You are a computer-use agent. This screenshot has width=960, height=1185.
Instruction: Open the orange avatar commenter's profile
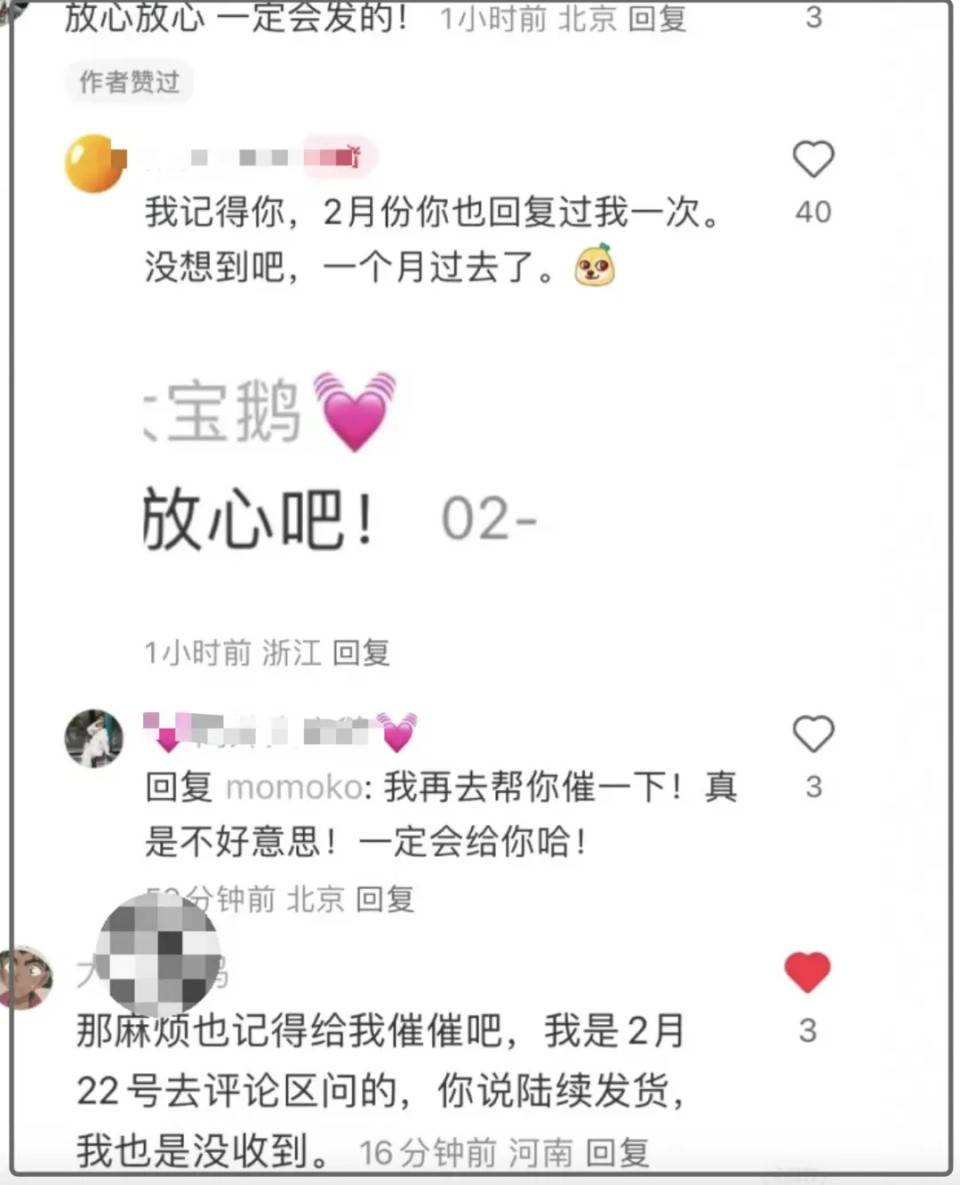click(x=94, y=163)
